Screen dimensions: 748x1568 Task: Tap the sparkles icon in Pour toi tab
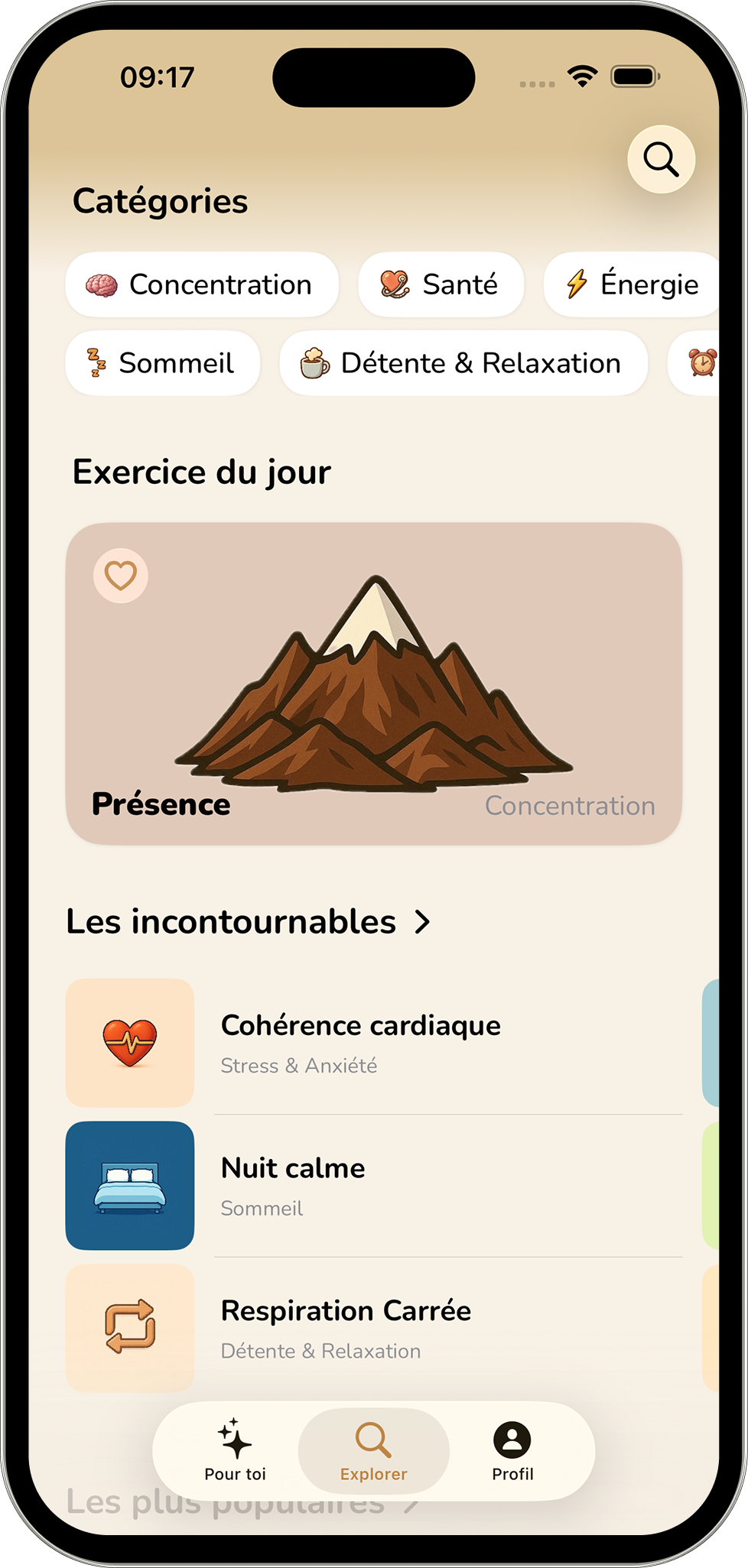pyautogui.click(x=235, y=1443)
